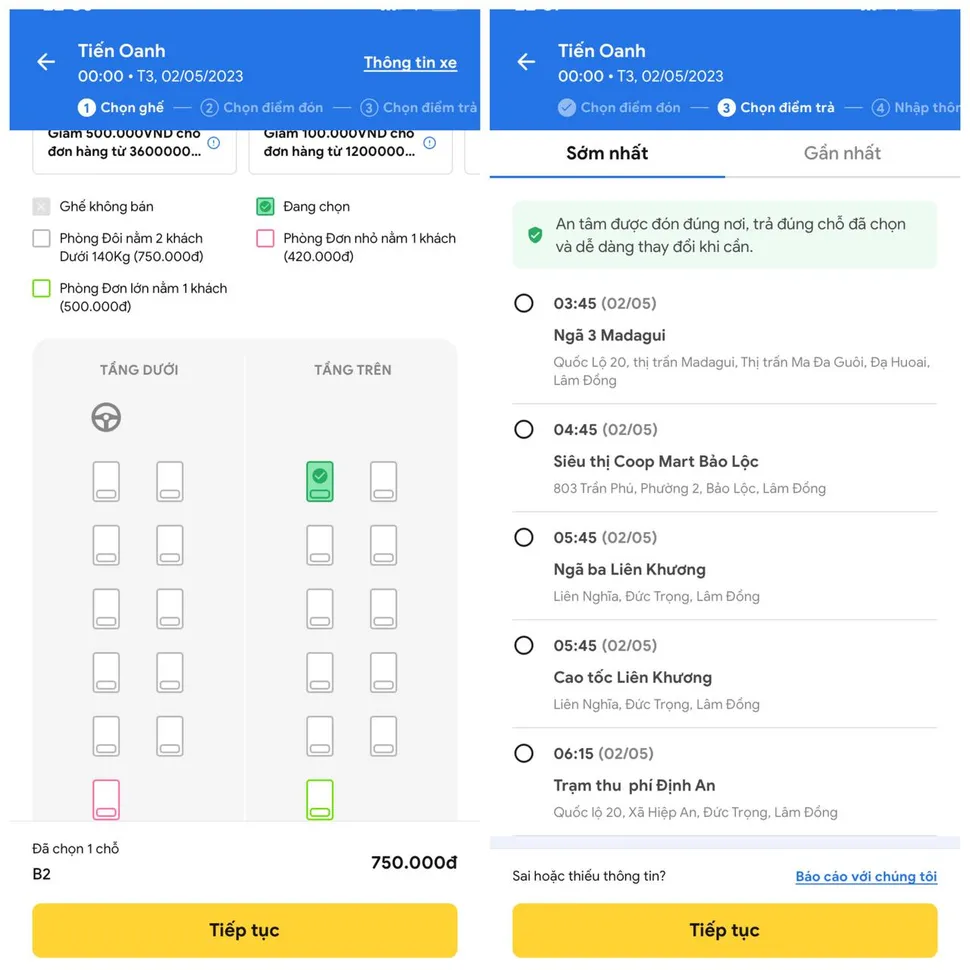970x970 pixels.
Task: Open the Báo cáo với chúng tôi link
Action: click(x=866, y=877)
